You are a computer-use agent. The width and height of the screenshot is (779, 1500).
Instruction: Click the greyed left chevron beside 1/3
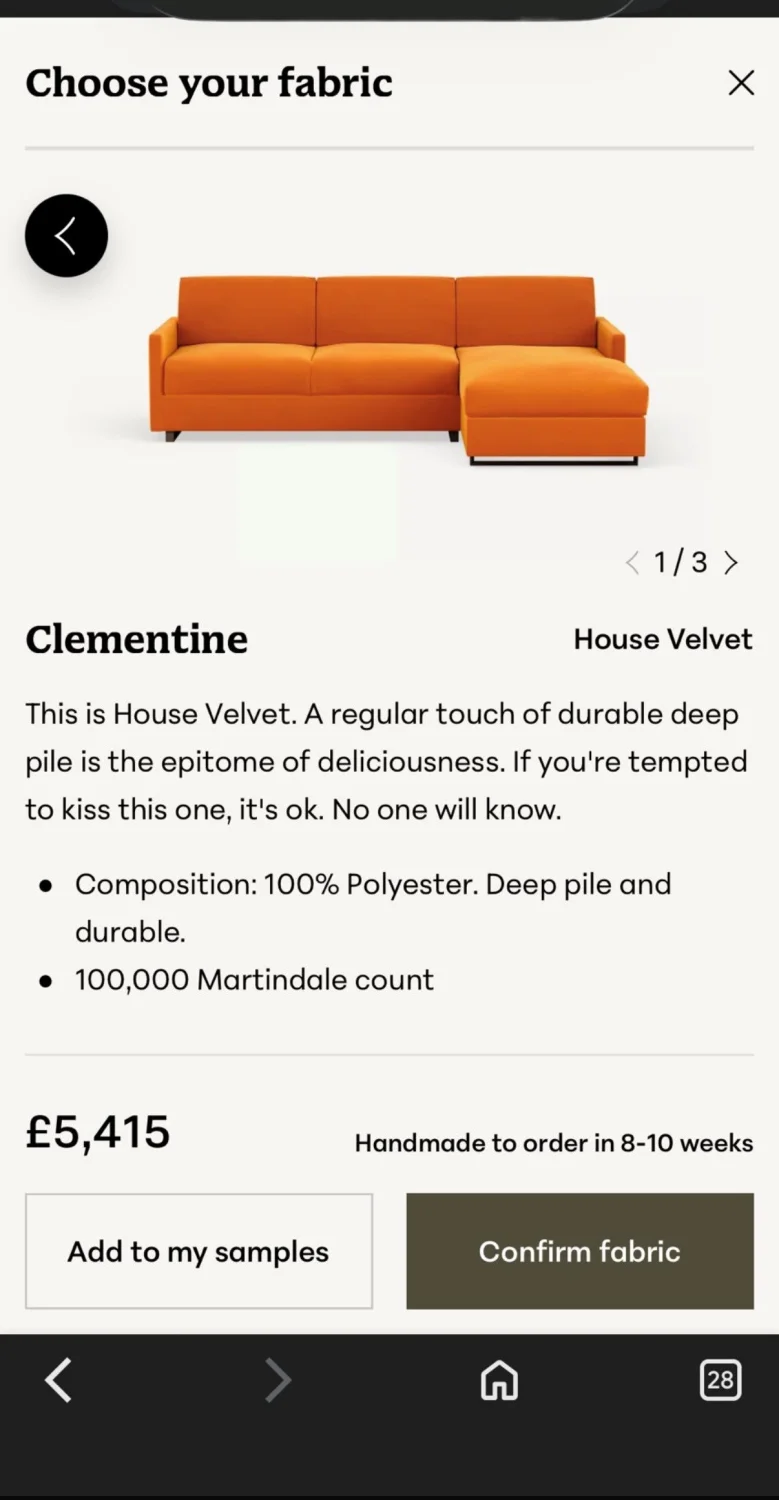click(632, 562)
